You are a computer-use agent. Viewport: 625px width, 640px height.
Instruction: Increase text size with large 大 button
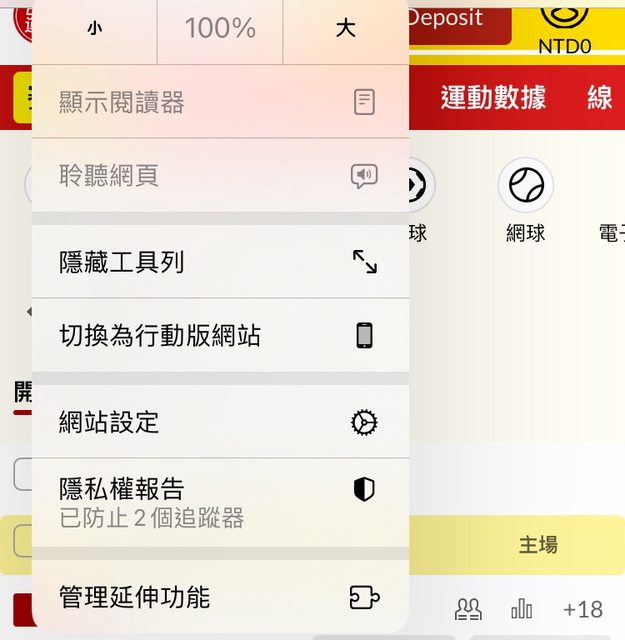click(x=346, y=29)
